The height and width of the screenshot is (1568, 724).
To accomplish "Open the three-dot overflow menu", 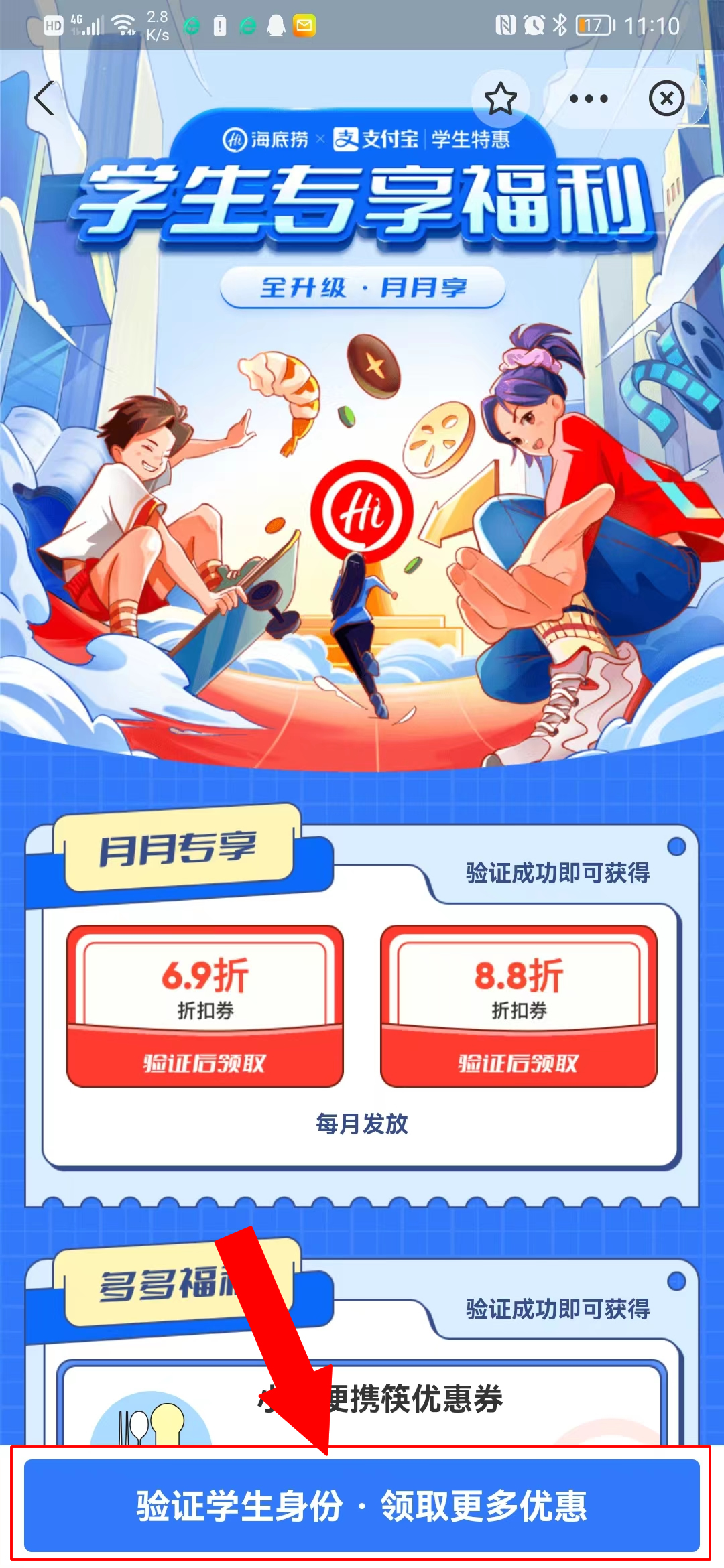I will point(589,99).
